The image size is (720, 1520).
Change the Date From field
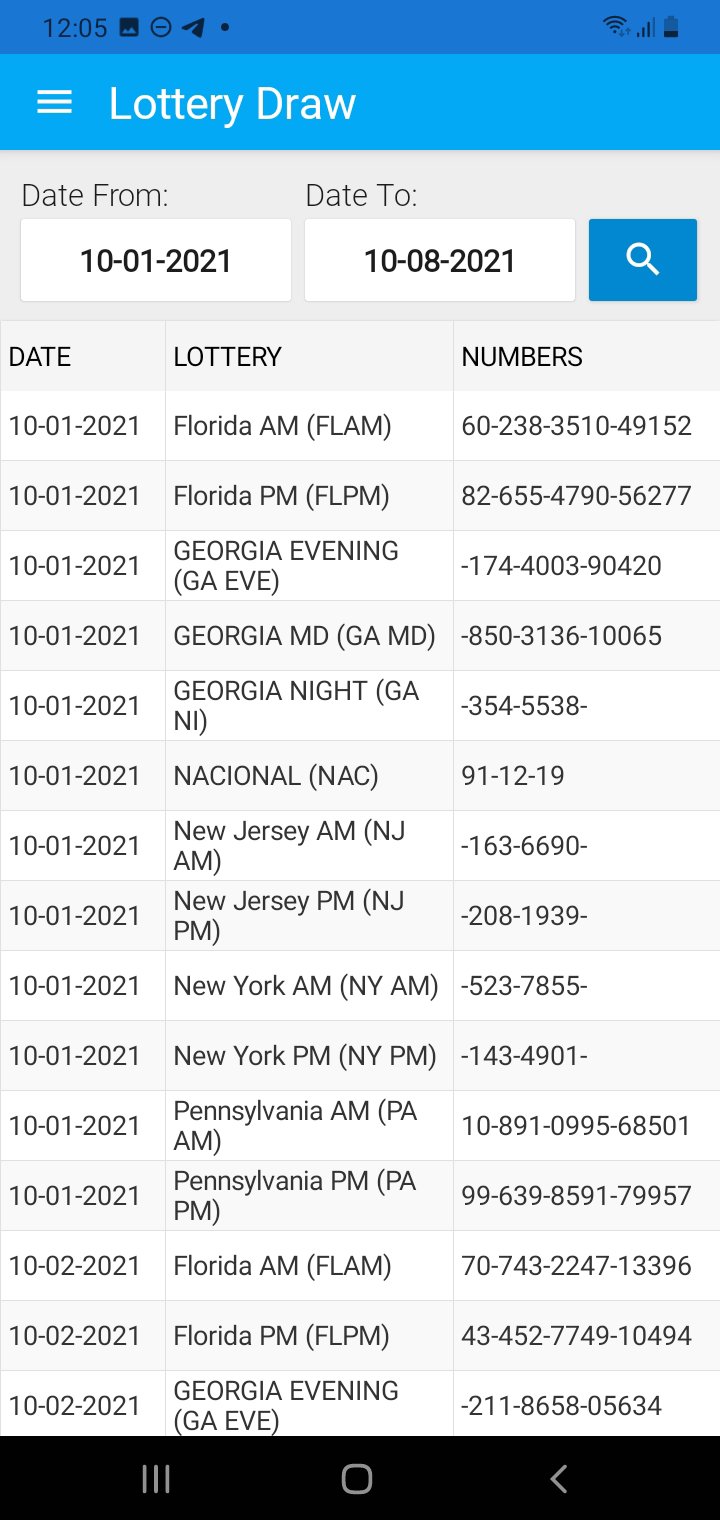156,260
